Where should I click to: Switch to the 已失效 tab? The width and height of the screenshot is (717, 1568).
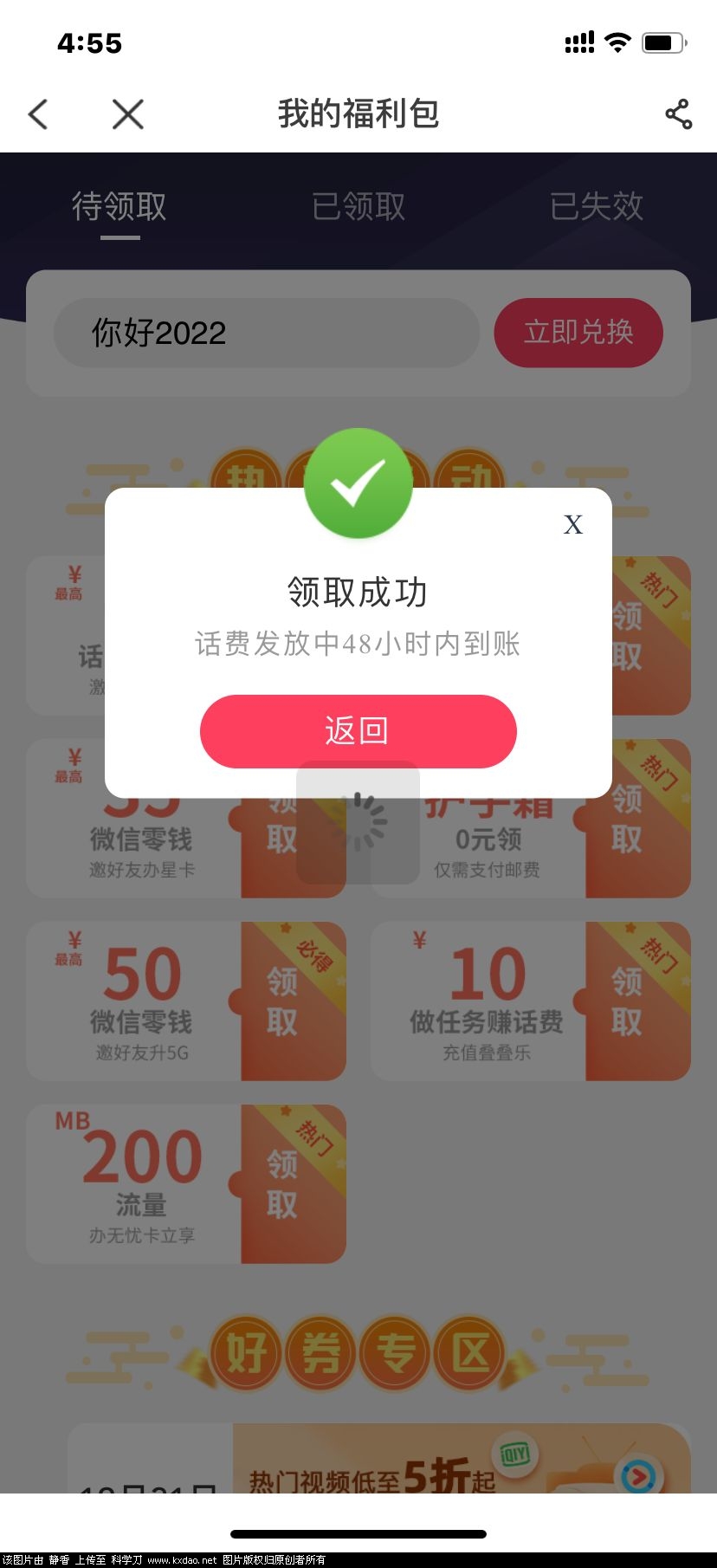click(596, 206)
